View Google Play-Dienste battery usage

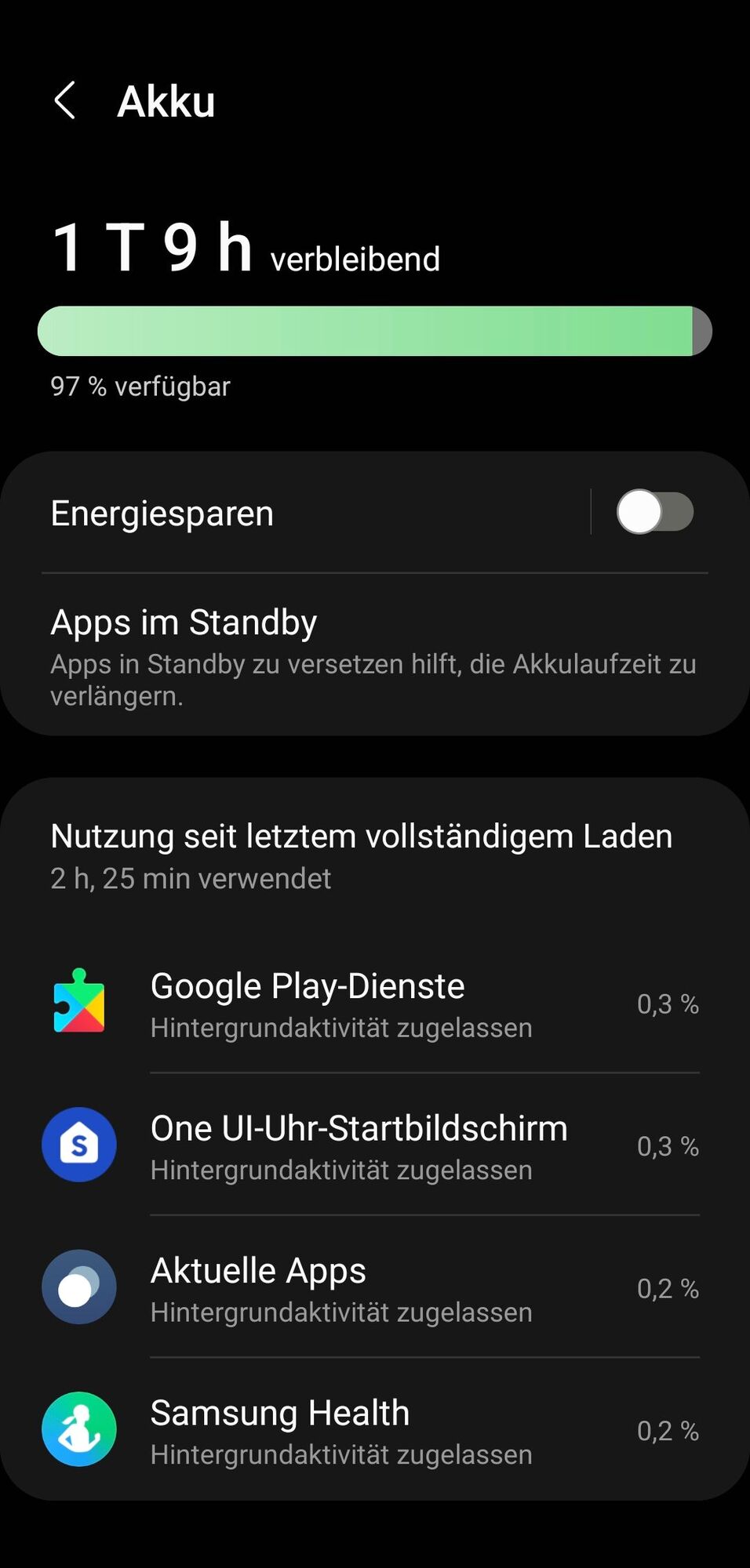[373, 1004]
